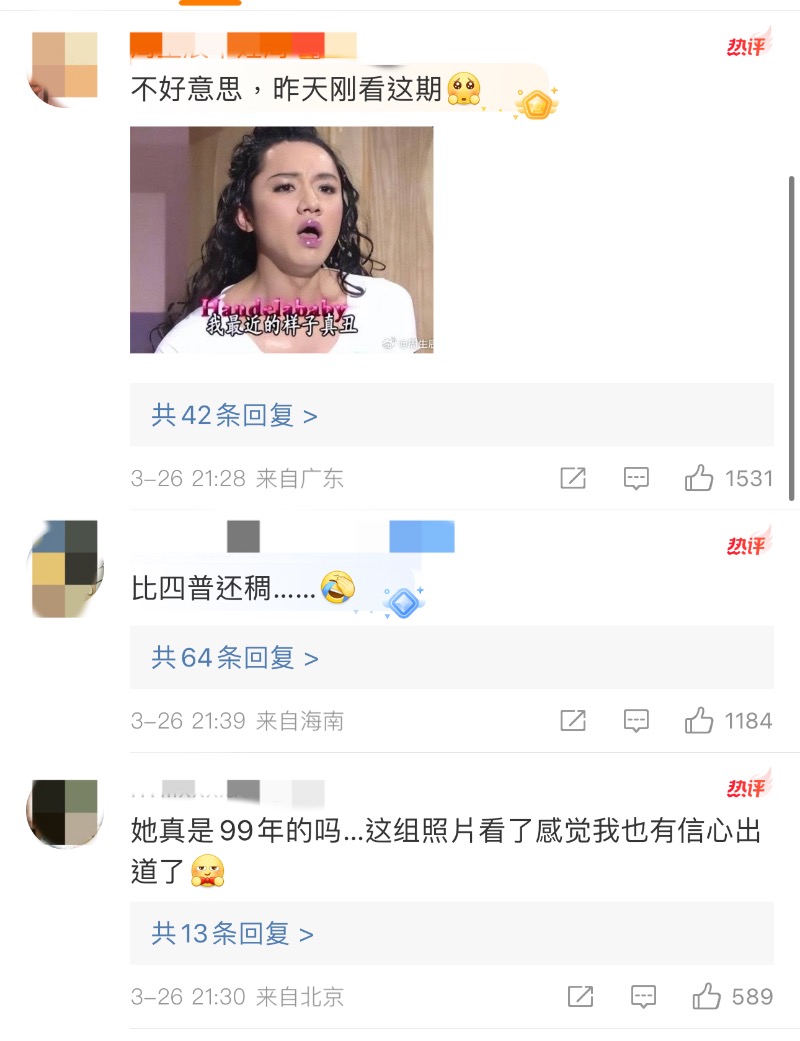Expand the 共64条回复 replies

234,658
